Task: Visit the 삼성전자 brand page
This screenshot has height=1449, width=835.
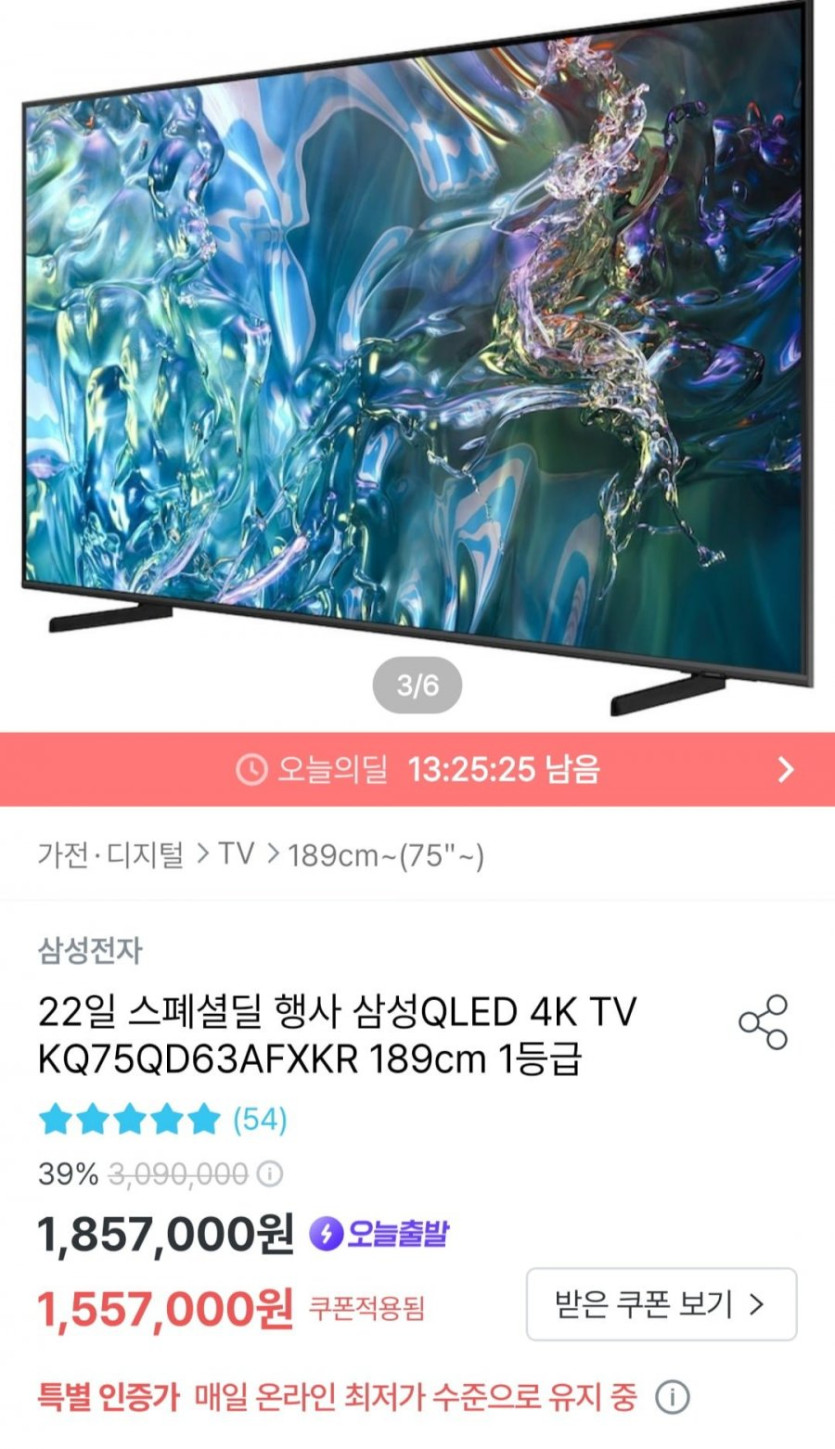Action: pos(90,950)
